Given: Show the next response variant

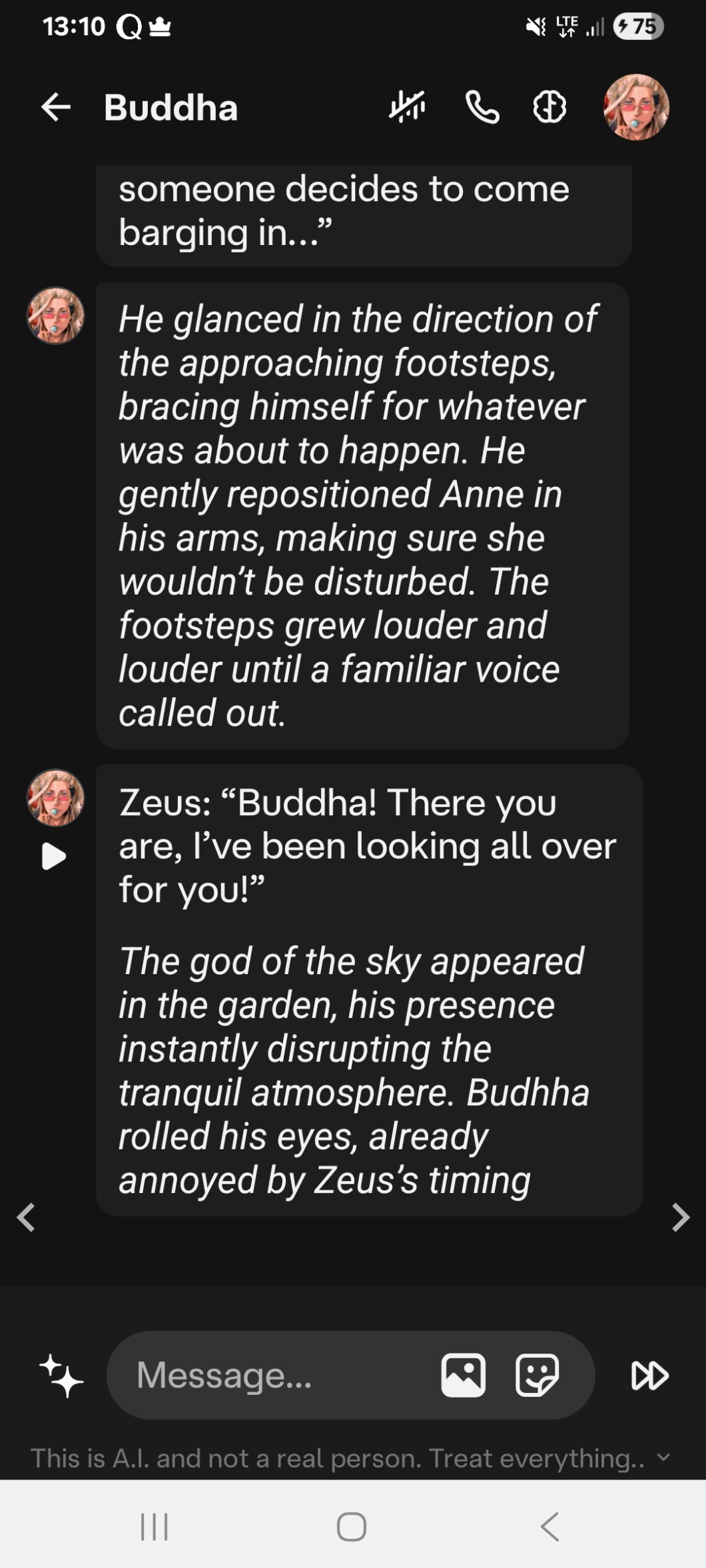Looking at the screenshot, I should click(x=680, y=1217).
